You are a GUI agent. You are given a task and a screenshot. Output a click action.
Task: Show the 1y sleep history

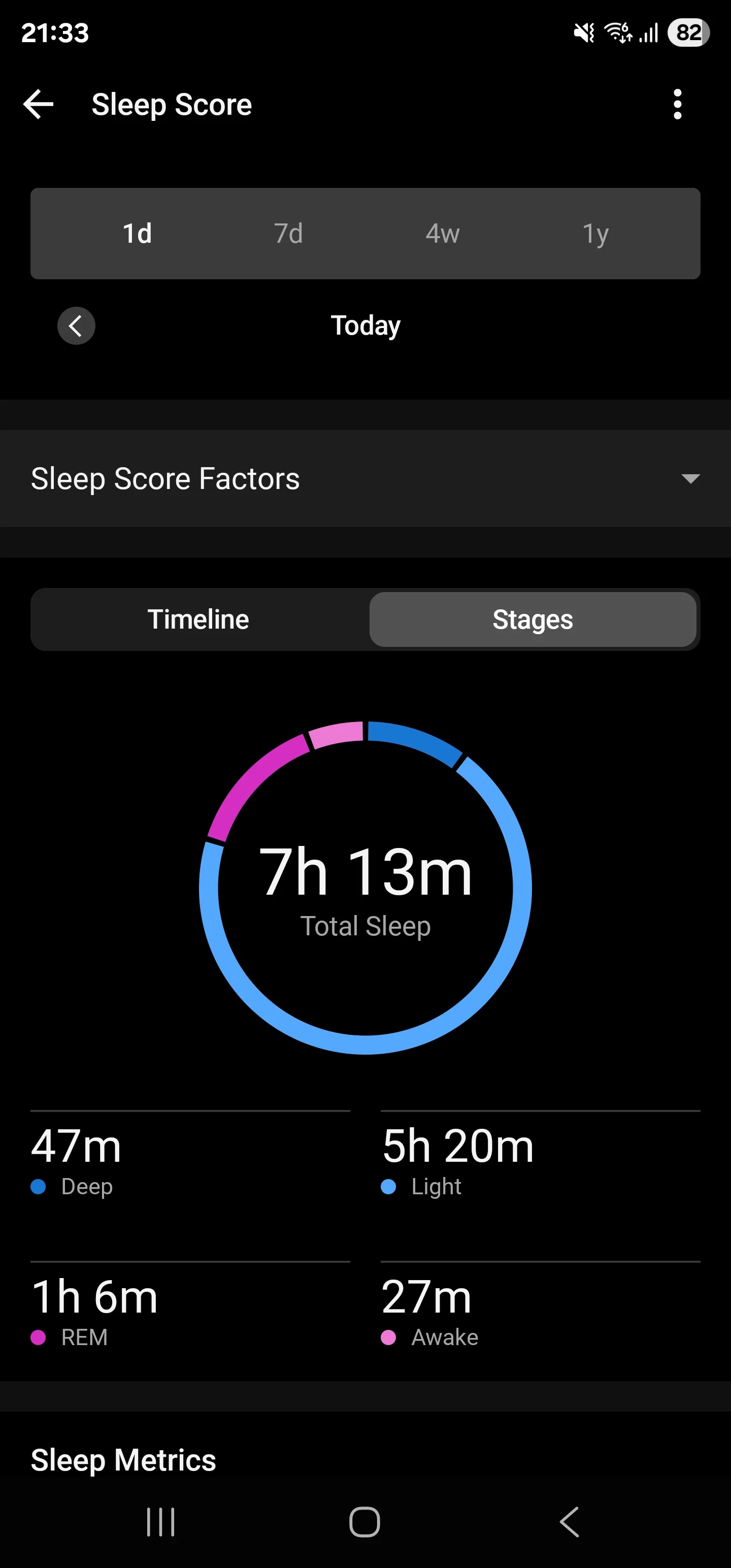tap(595, 234)
